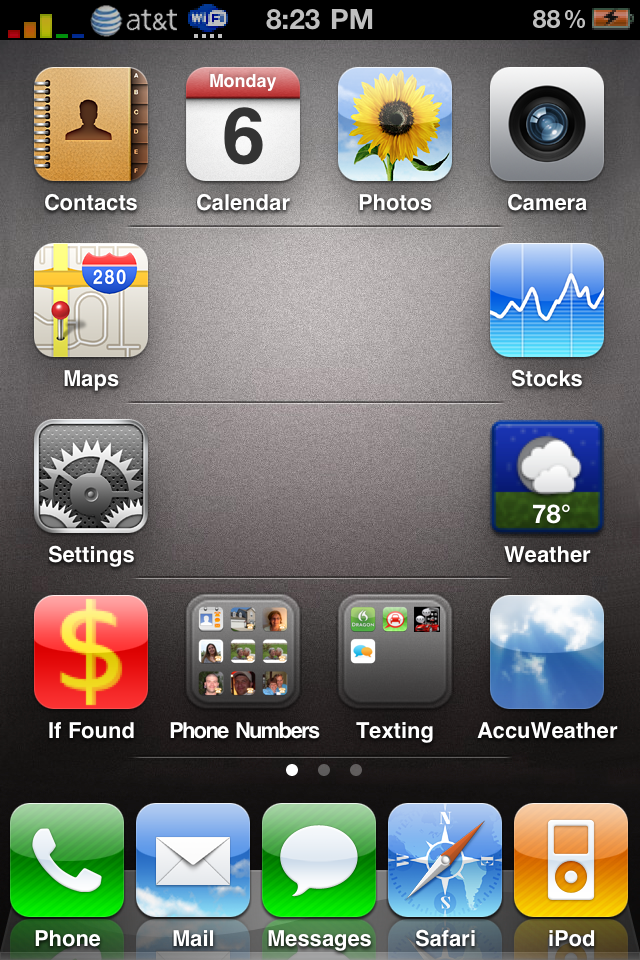Screen dimensions: 640x960
Task: Launch the Calendar app
Action: 243,125
